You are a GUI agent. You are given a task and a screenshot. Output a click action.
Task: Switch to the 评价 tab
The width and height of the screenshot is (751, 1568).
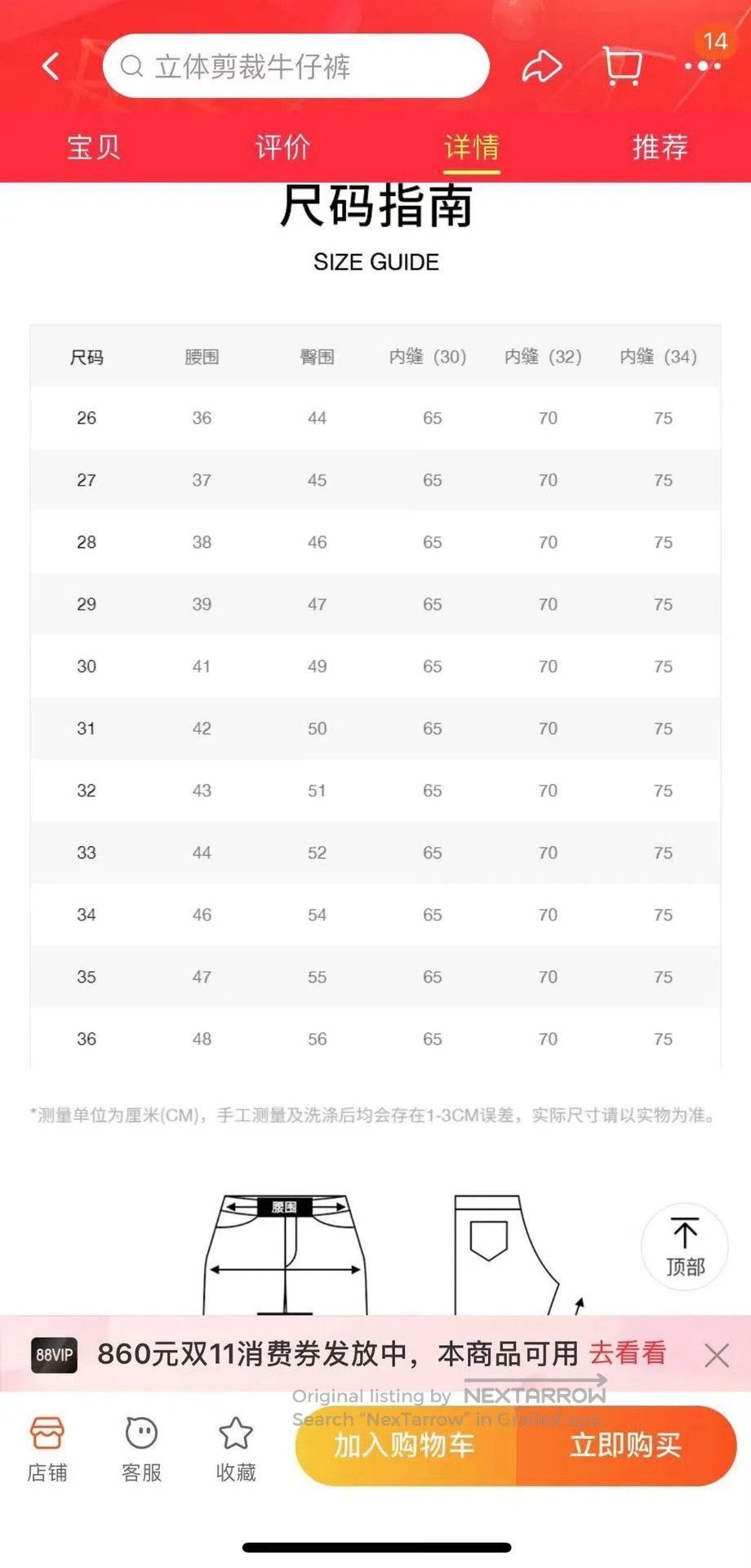pos(282,147)
